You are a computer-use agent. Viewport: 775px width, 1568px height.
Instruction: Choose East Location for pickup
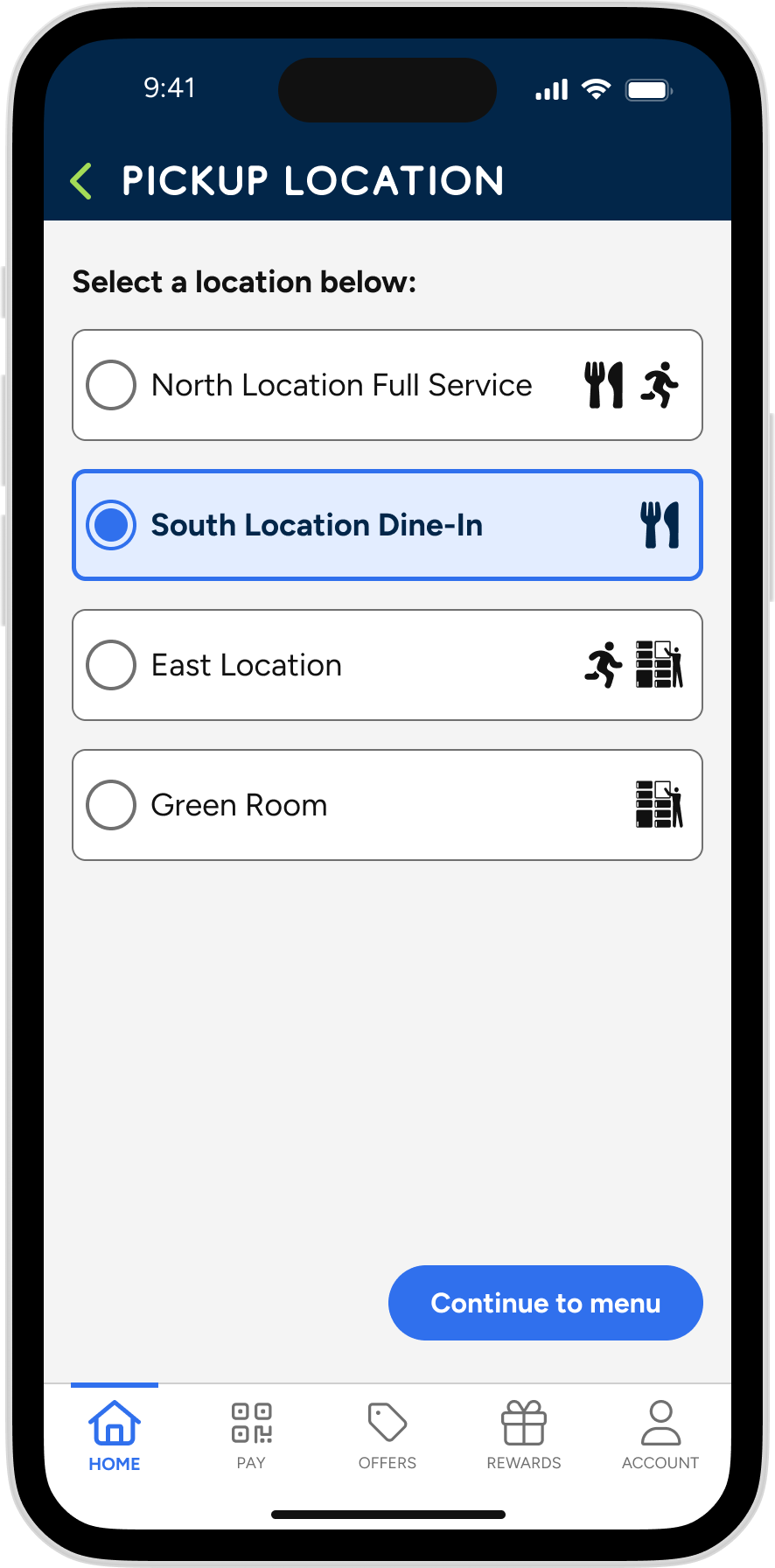[x=387, y=665]
